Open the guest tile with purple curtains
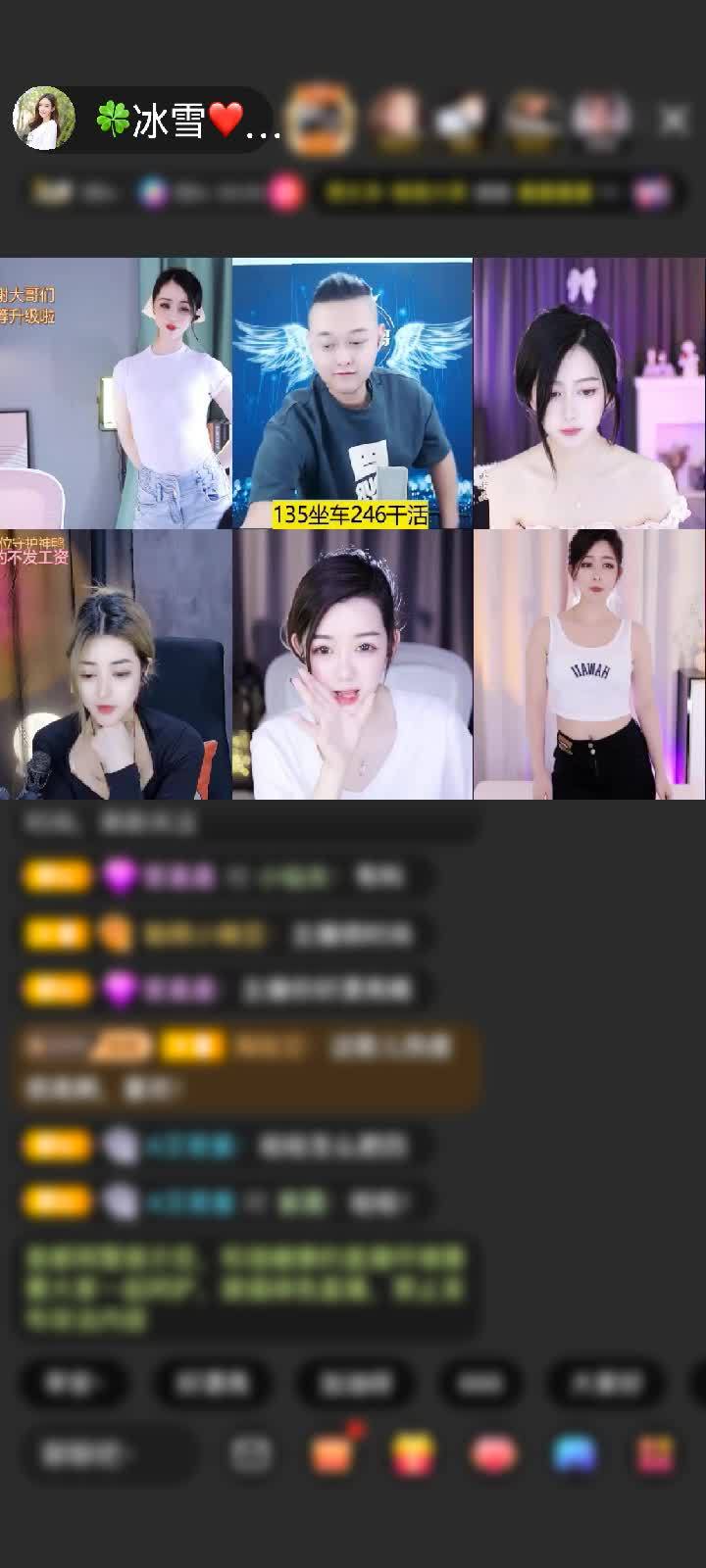706x1568 pixels. (589, 393)
